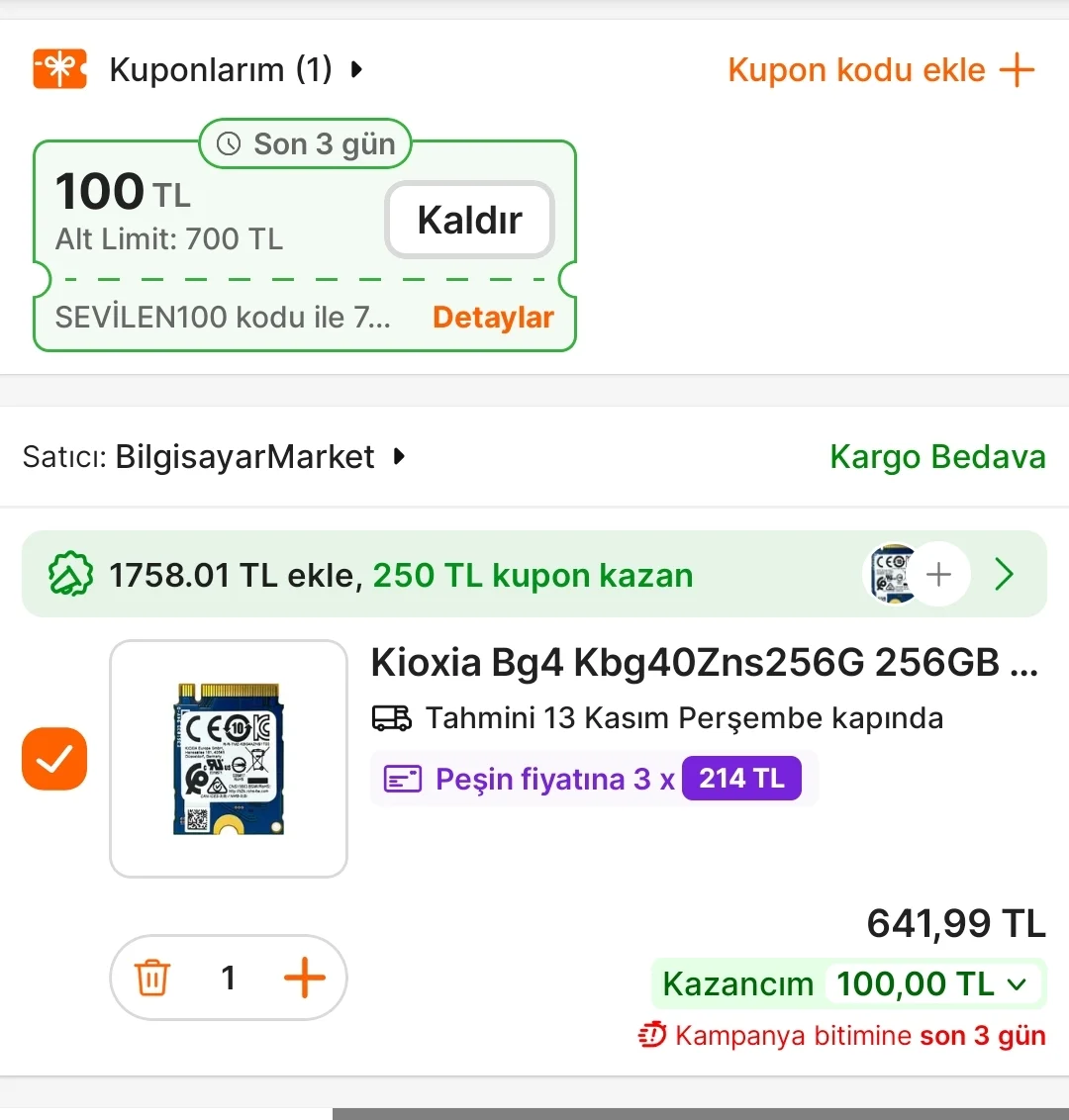Open coupon Detaylar link
The image size is (1069, 1120).
tap(493, 318)
